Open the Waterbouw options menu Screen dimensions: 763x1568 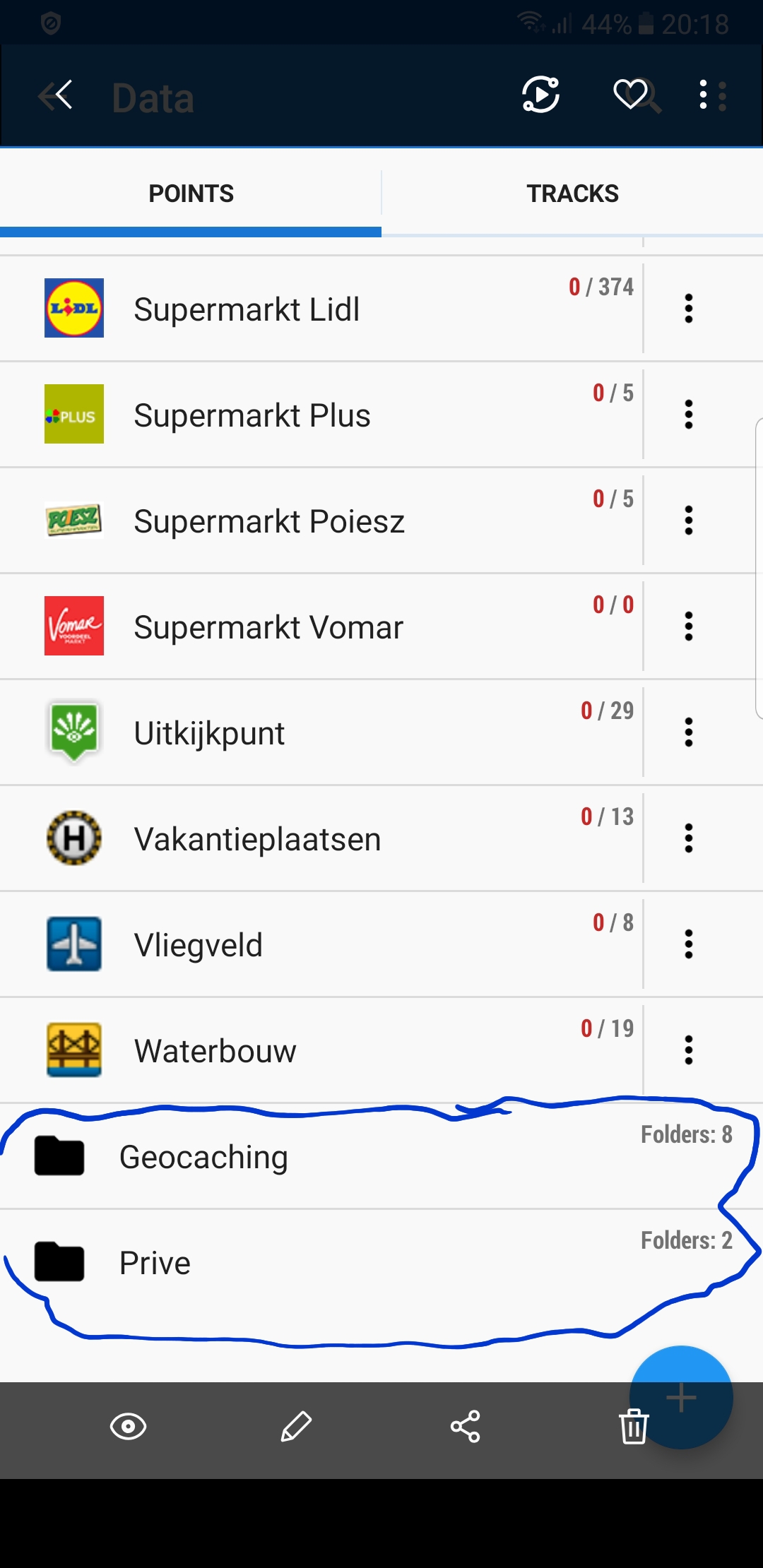point(688,1050)
